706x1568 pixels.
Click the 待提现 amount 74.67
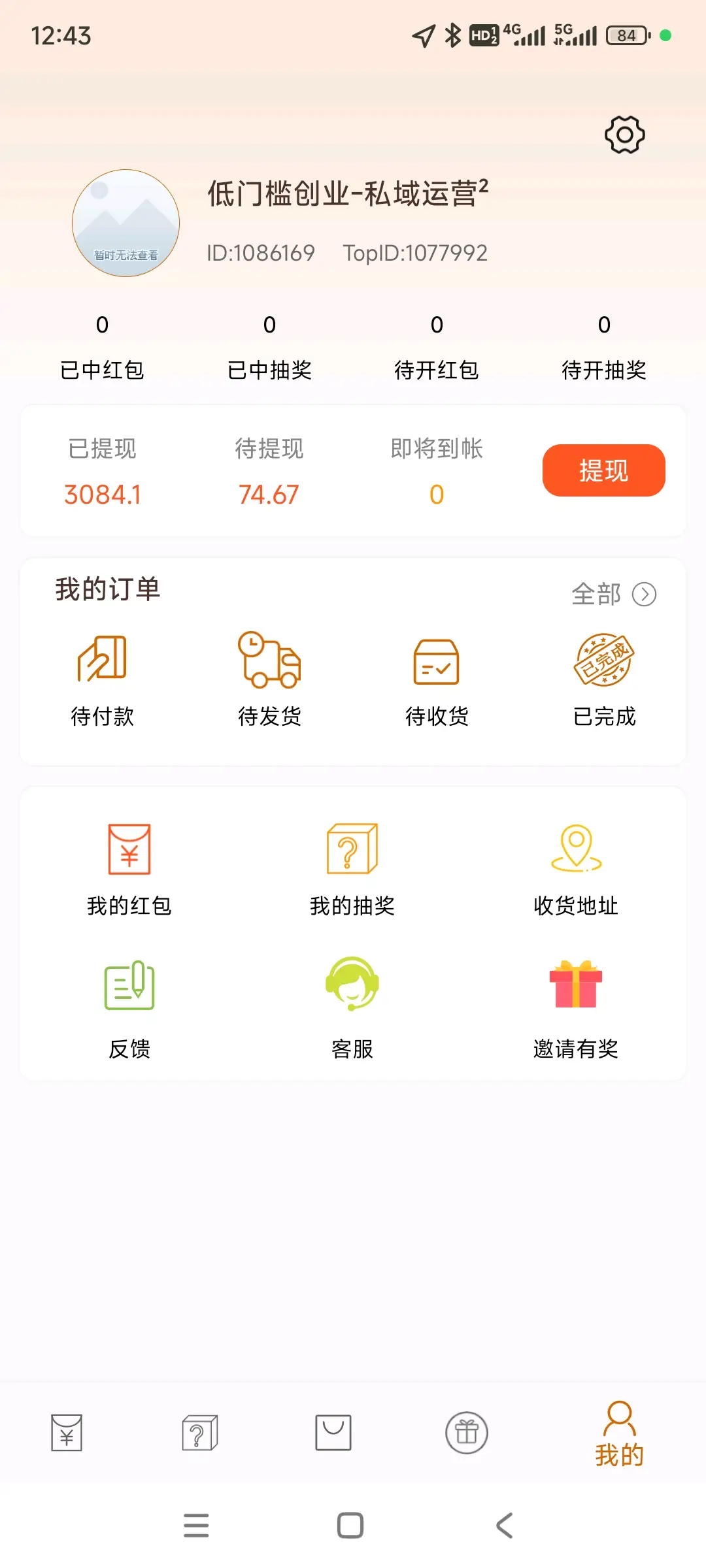(269, 495)
